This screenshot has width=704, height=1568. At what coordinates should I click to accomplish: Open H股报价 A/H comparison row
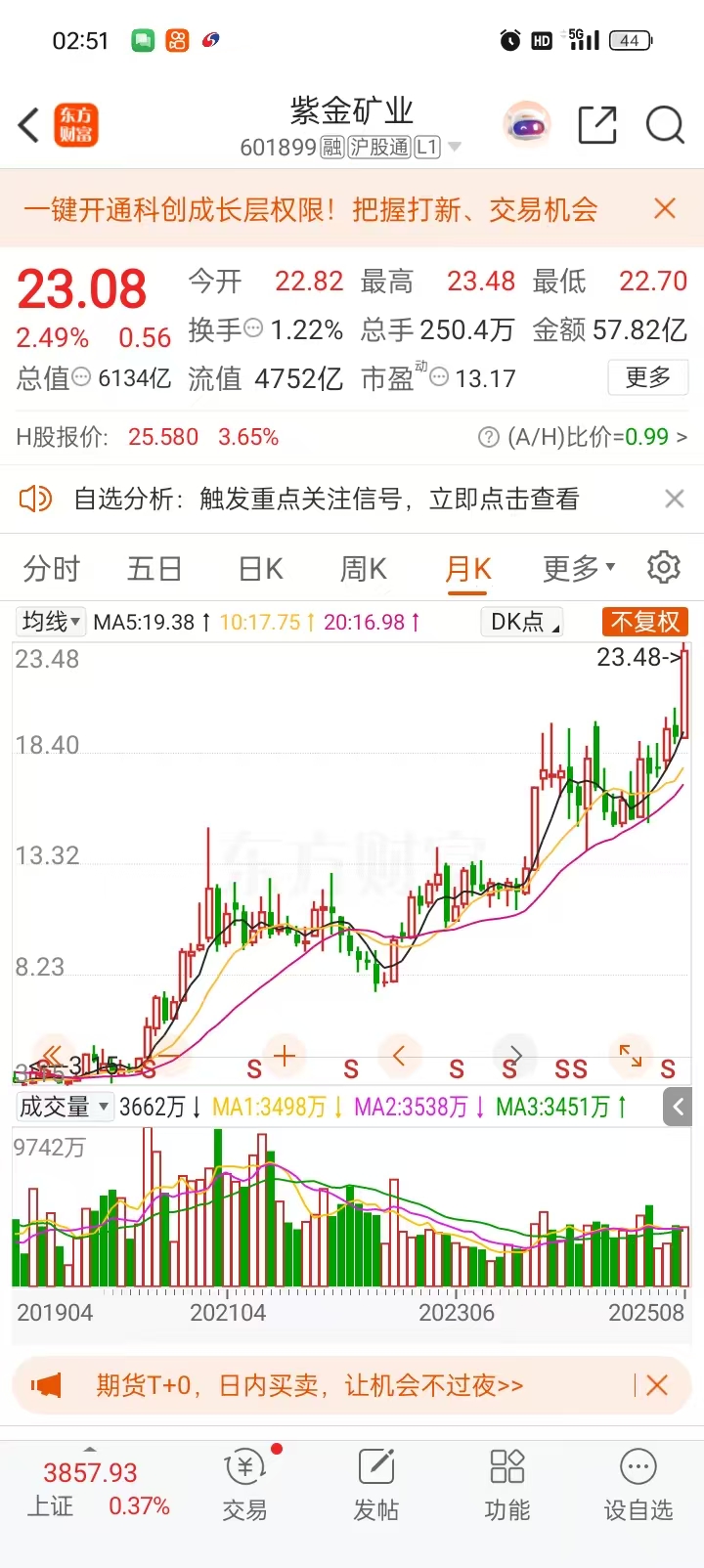tap(352, 437)
